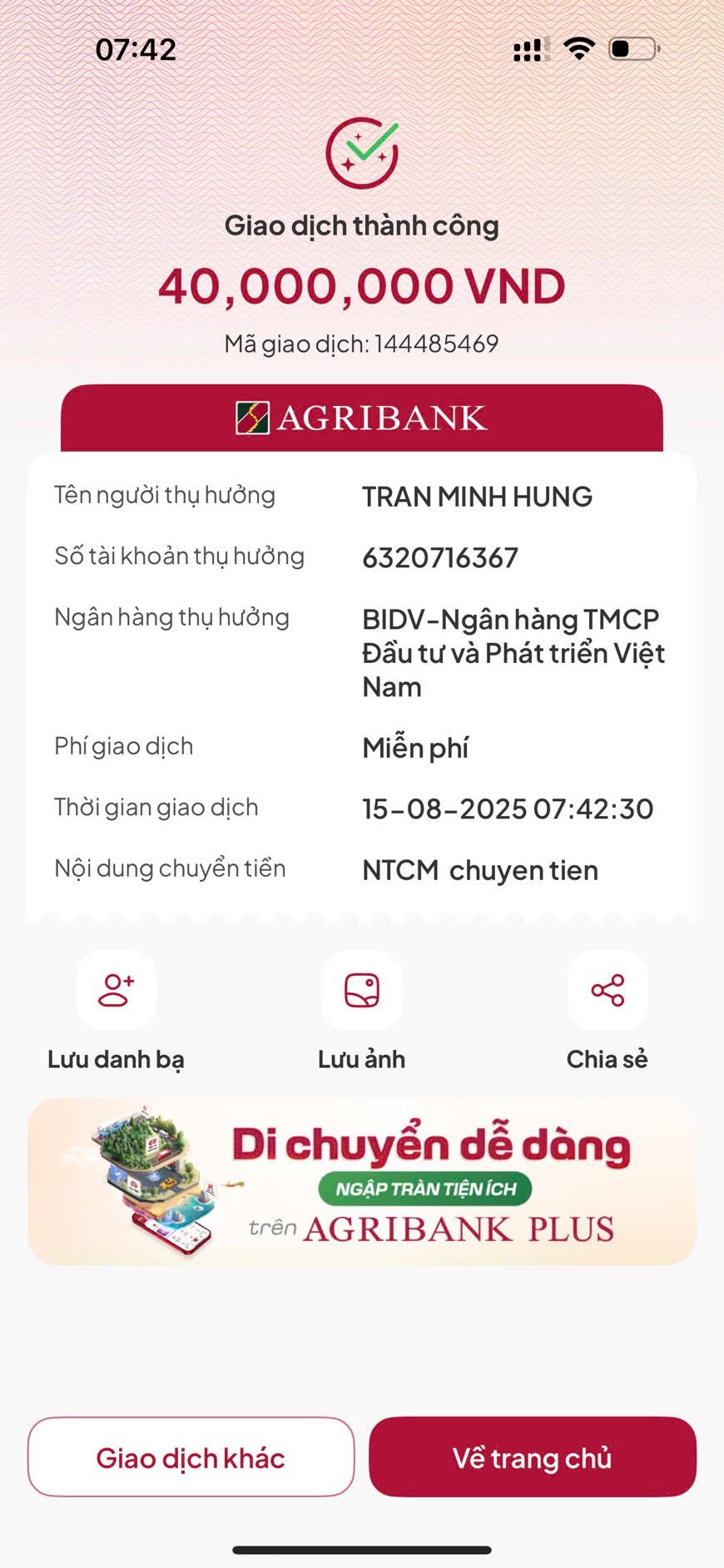Start another transaction with Giao dịch khác
Screen dimensions: 724x1568
191,1457
